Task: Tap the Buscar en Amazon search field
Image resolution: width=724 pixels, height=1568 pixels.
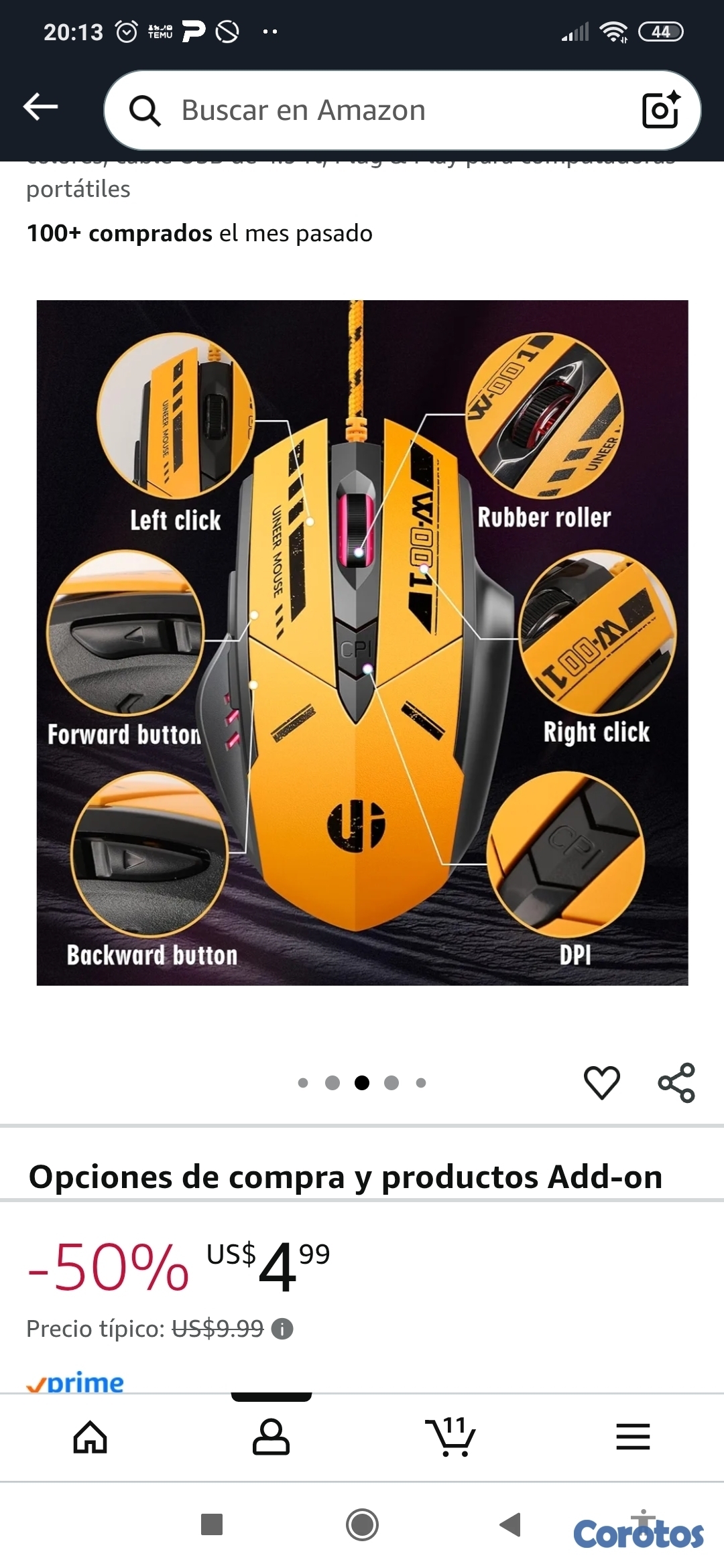Action: (375, 111)
